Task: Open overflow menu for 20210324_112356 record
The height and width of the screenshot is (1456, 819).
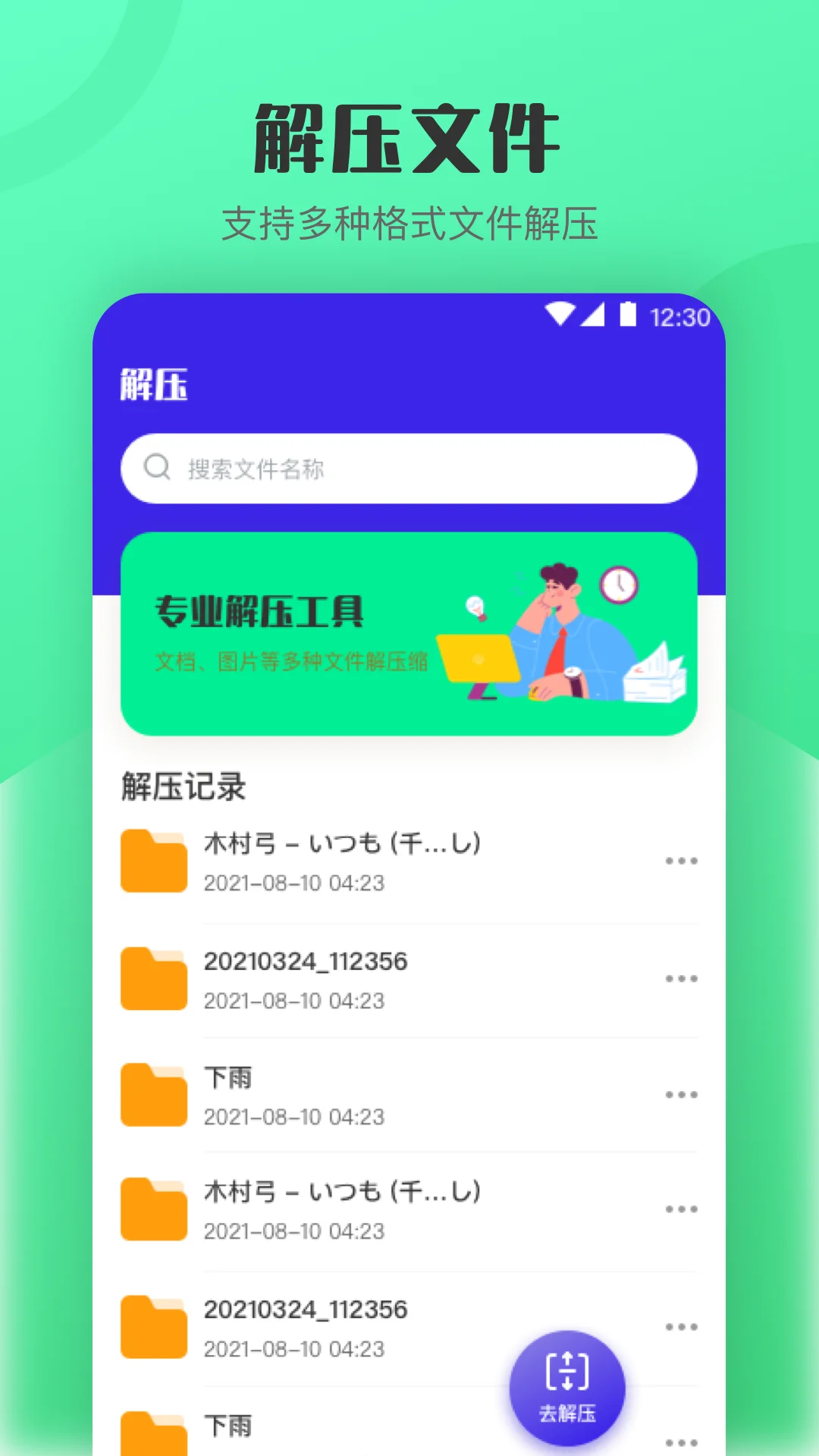Action: click(680, 978)
